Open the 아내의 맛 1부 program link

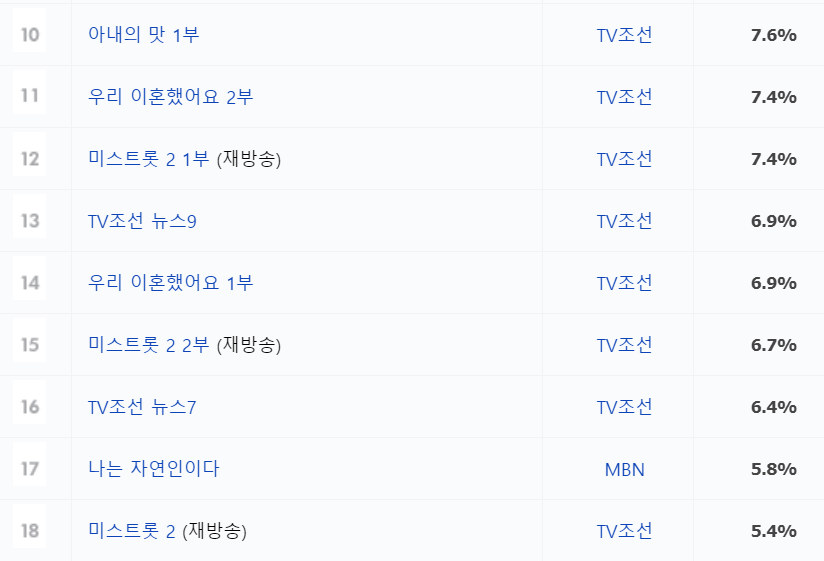coord(144,35)
